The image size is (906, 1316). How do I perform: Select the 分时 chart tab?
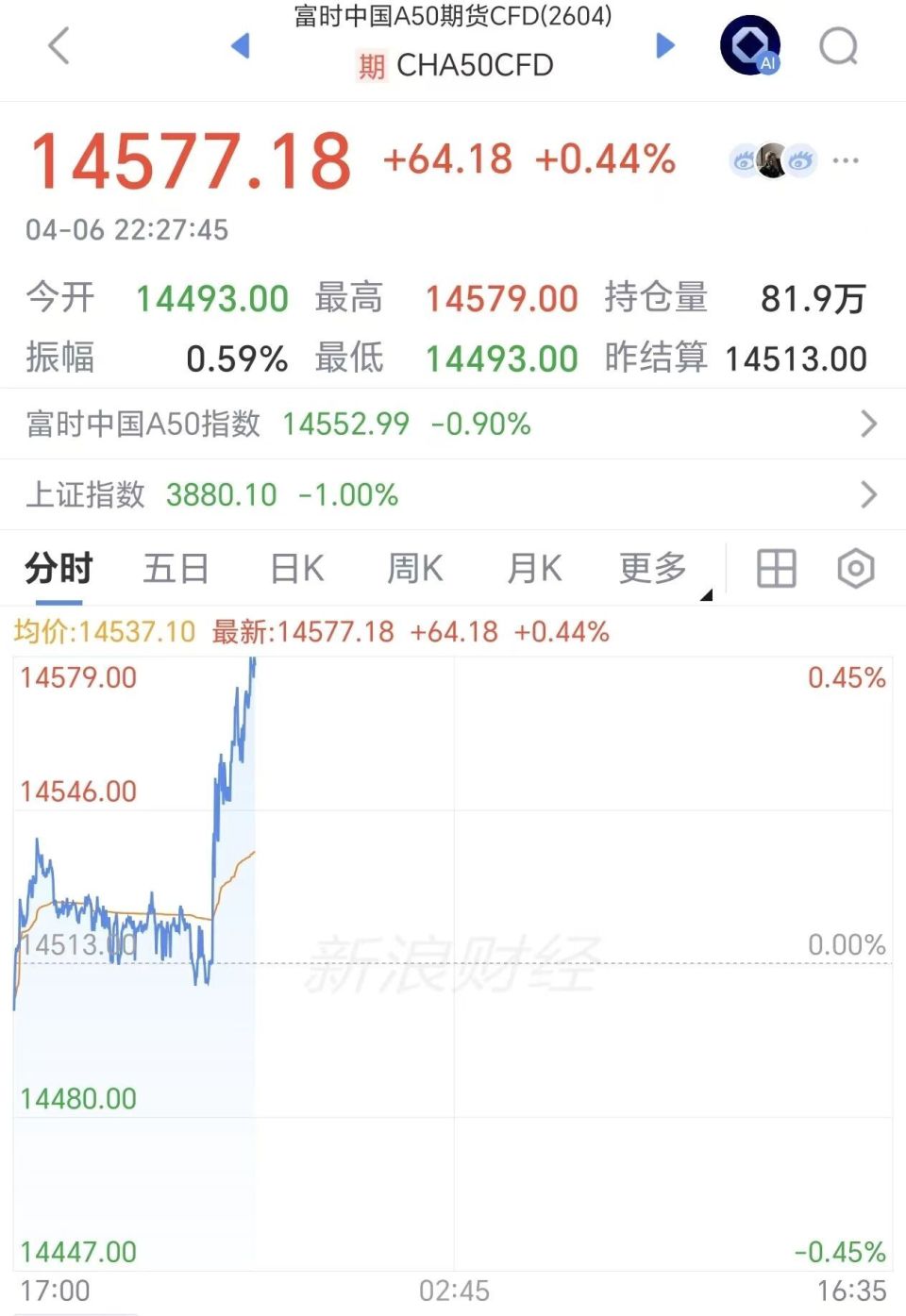(x=59, y=569)
